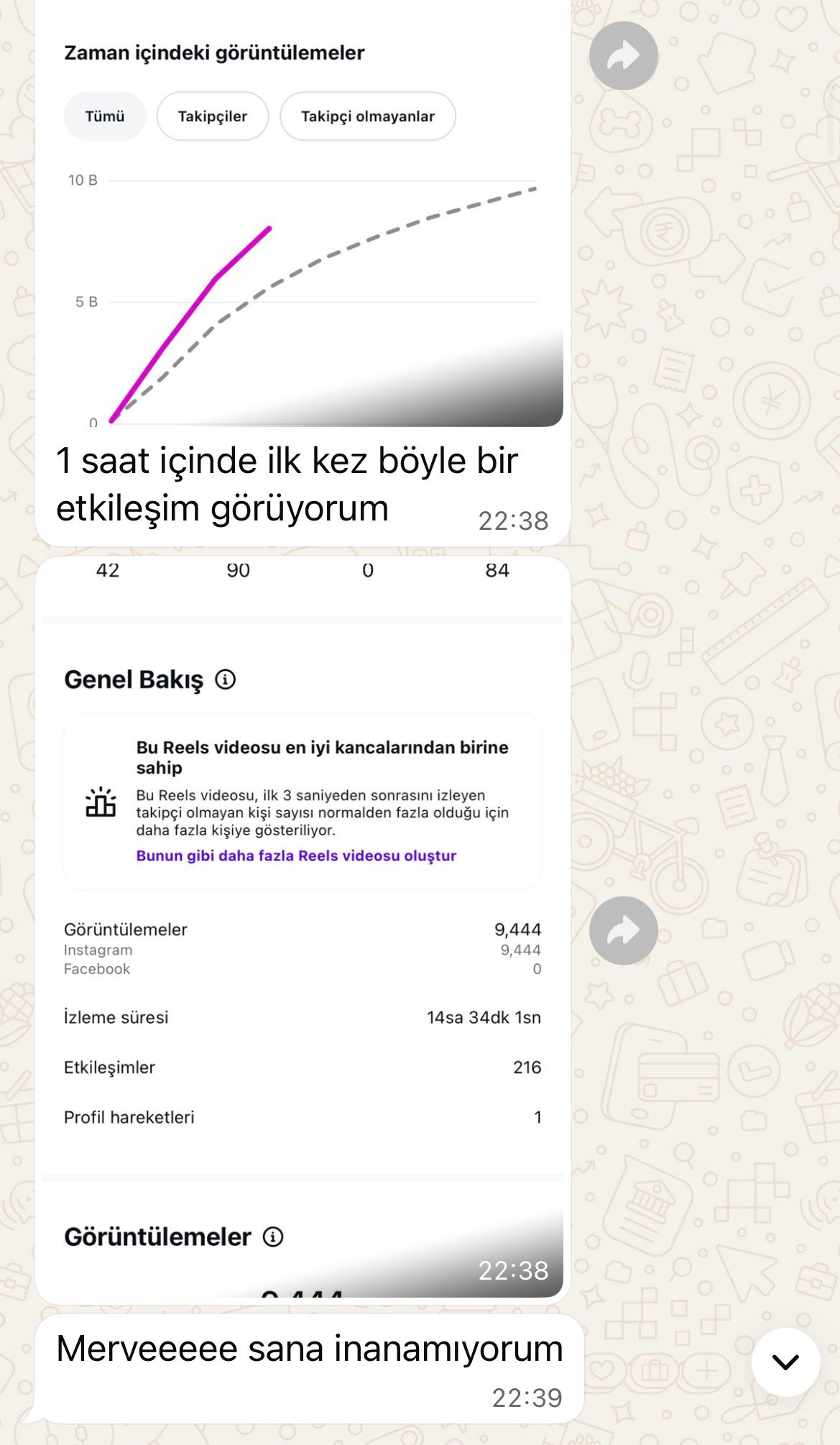Tap the Görüntülemeler 9,444 stat row
This screenshot has height=1445, width=840.
302,929
